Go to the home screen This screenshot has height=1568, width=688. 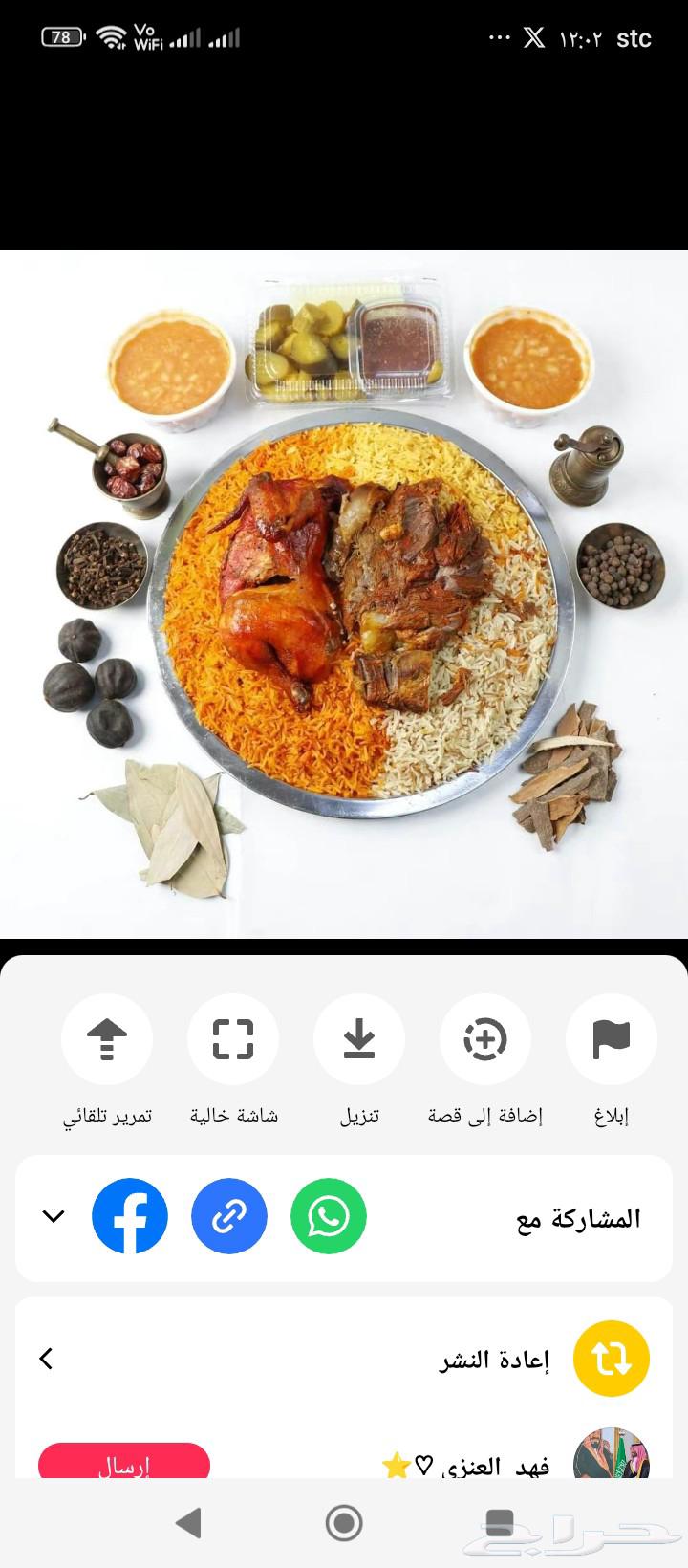pyautogui.click(x=344, y=1522)
